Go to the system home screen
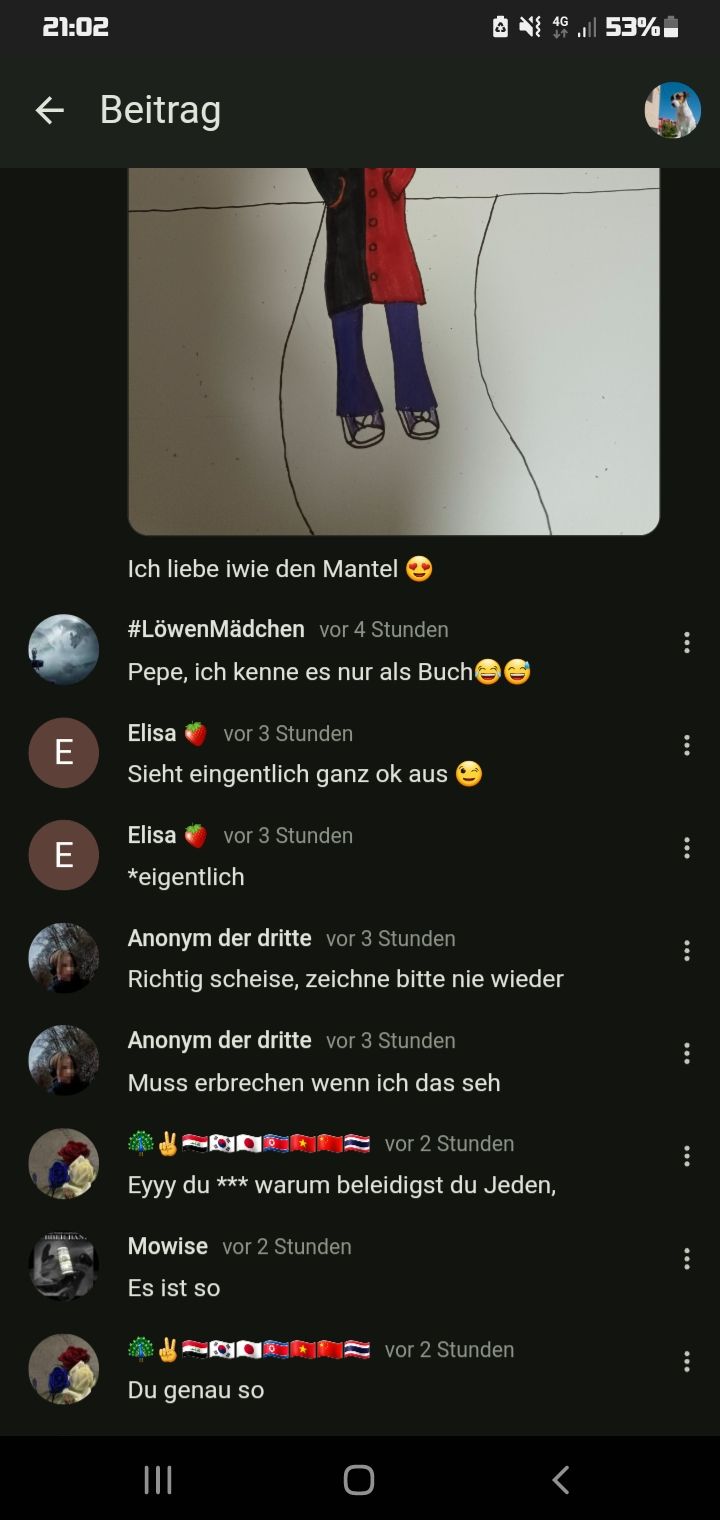The image size is (720, 1520). (359, 1480)
